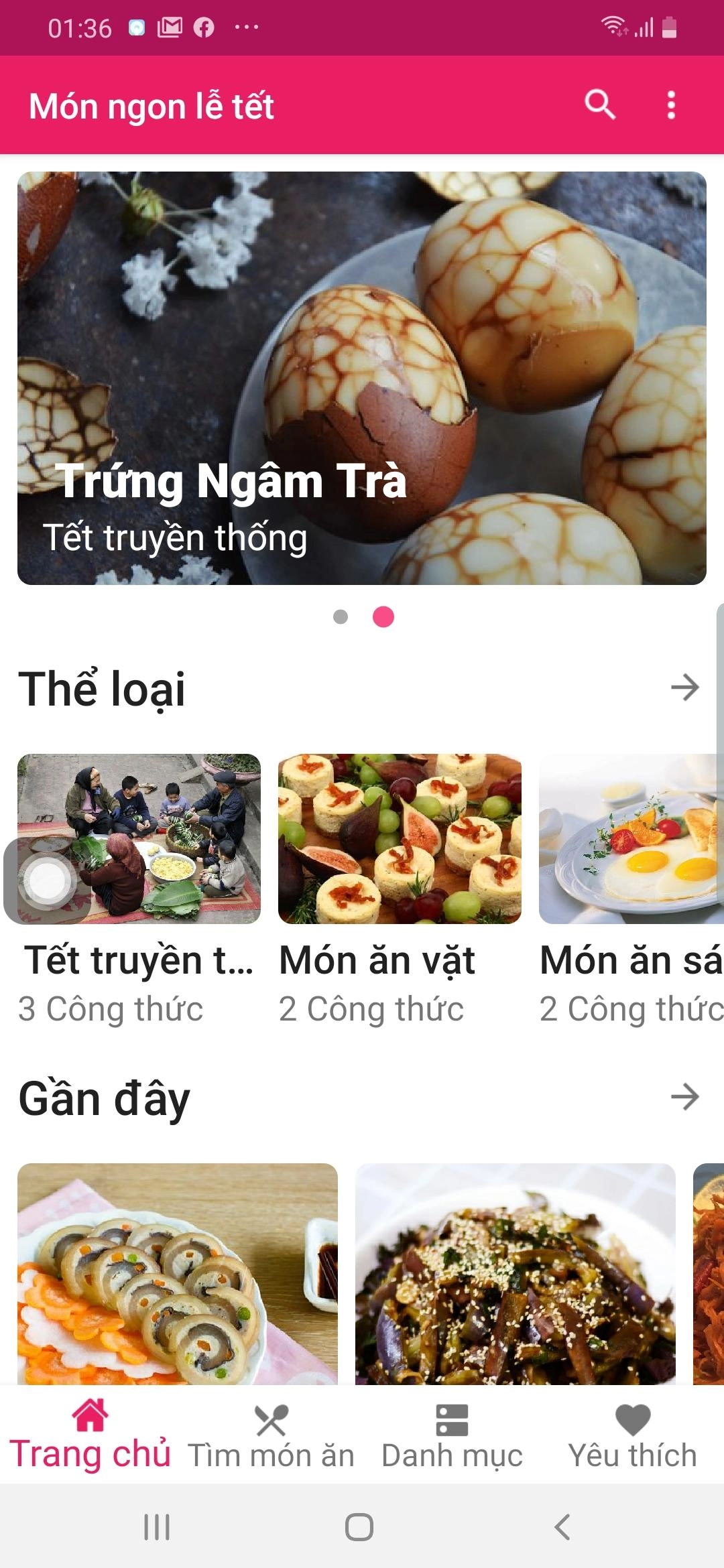Expand the Thể loại section arrow

(x=684, y=688)
